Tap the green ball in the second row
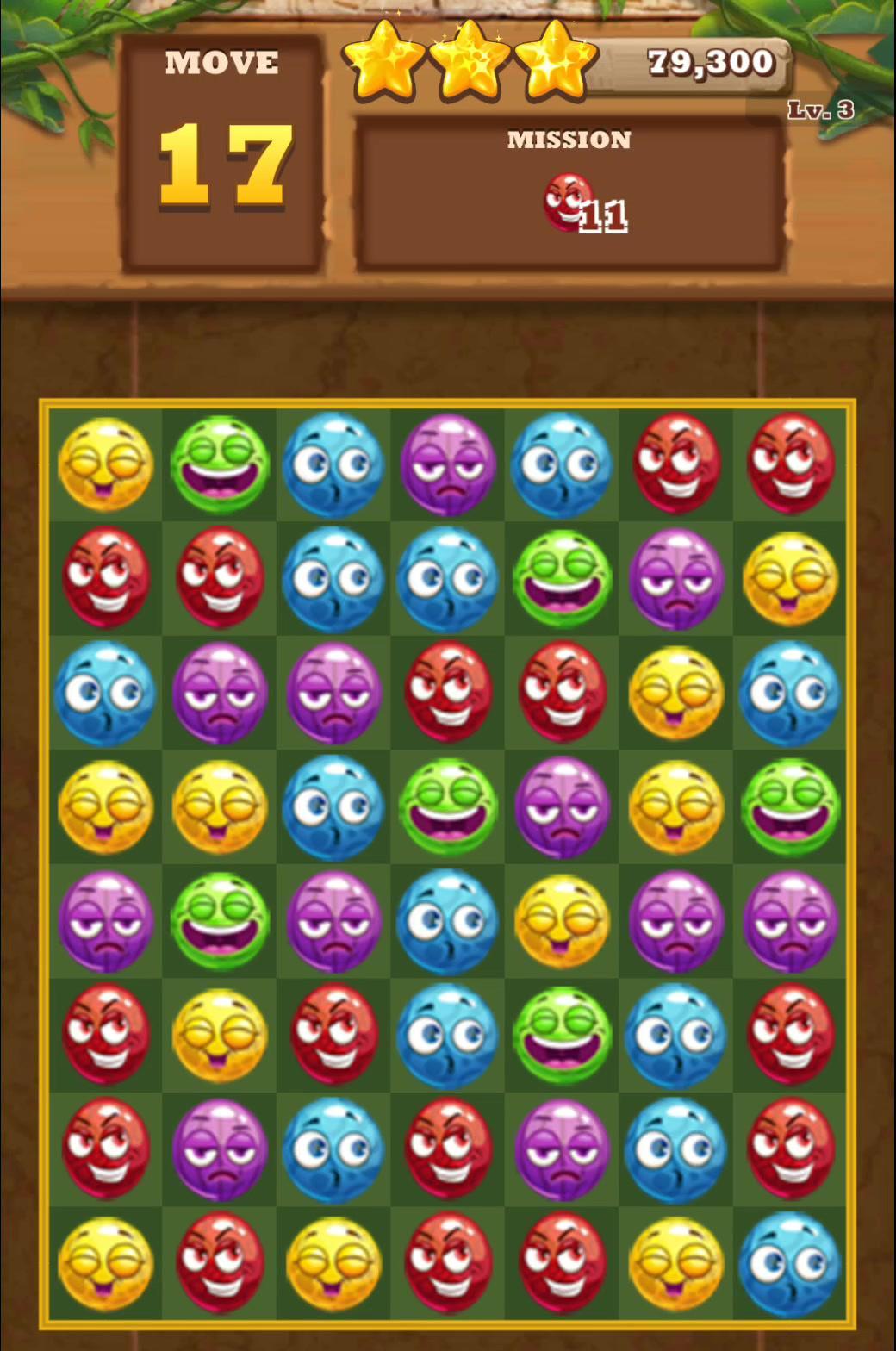The width and height of the screenshot is (896, 1351). [x=562, y=578]
